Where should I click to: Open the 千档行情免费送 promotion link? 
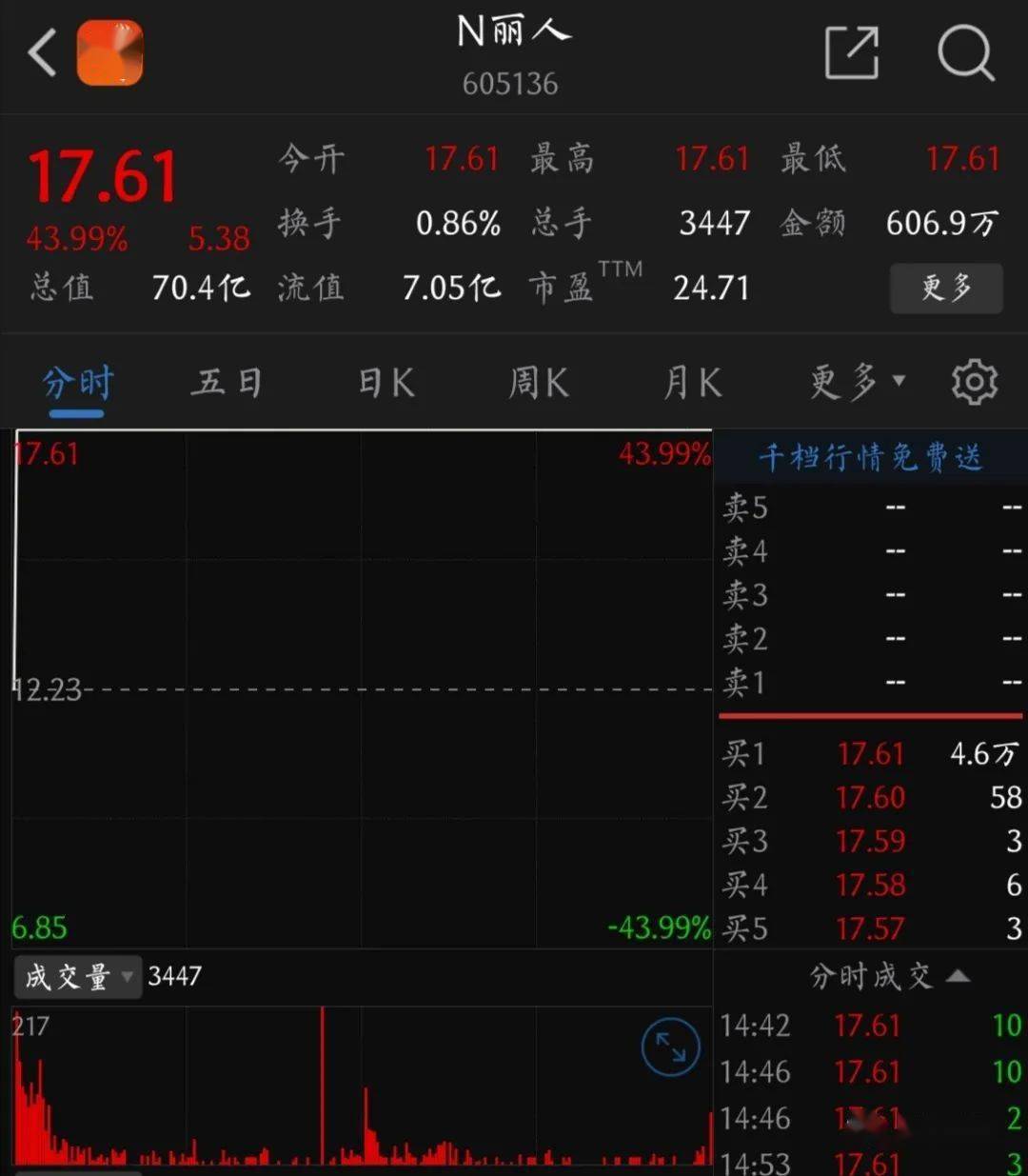[869, 458]
